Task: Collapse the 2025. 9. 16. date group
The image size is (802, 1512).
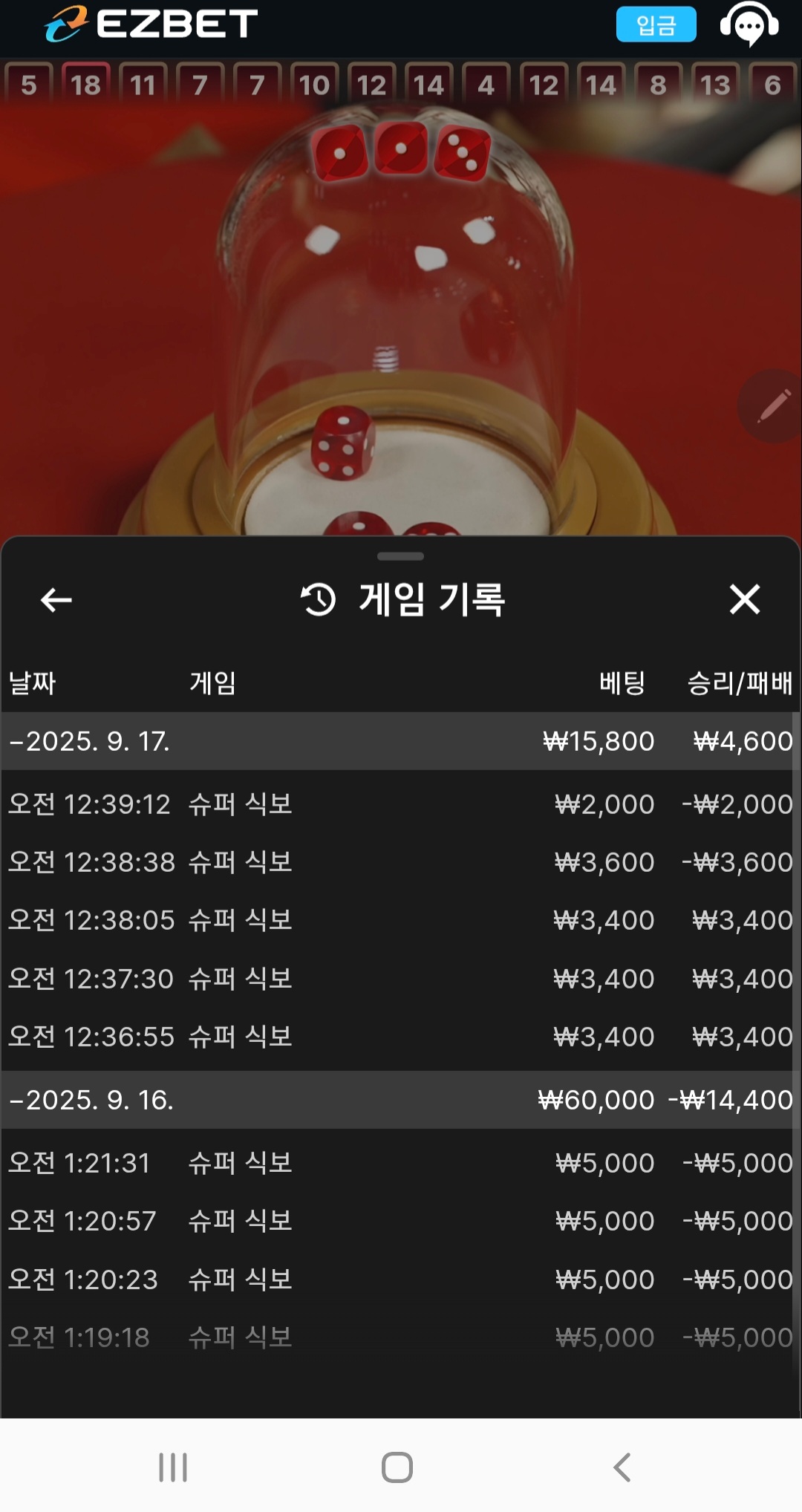Action: (91, 1100)
